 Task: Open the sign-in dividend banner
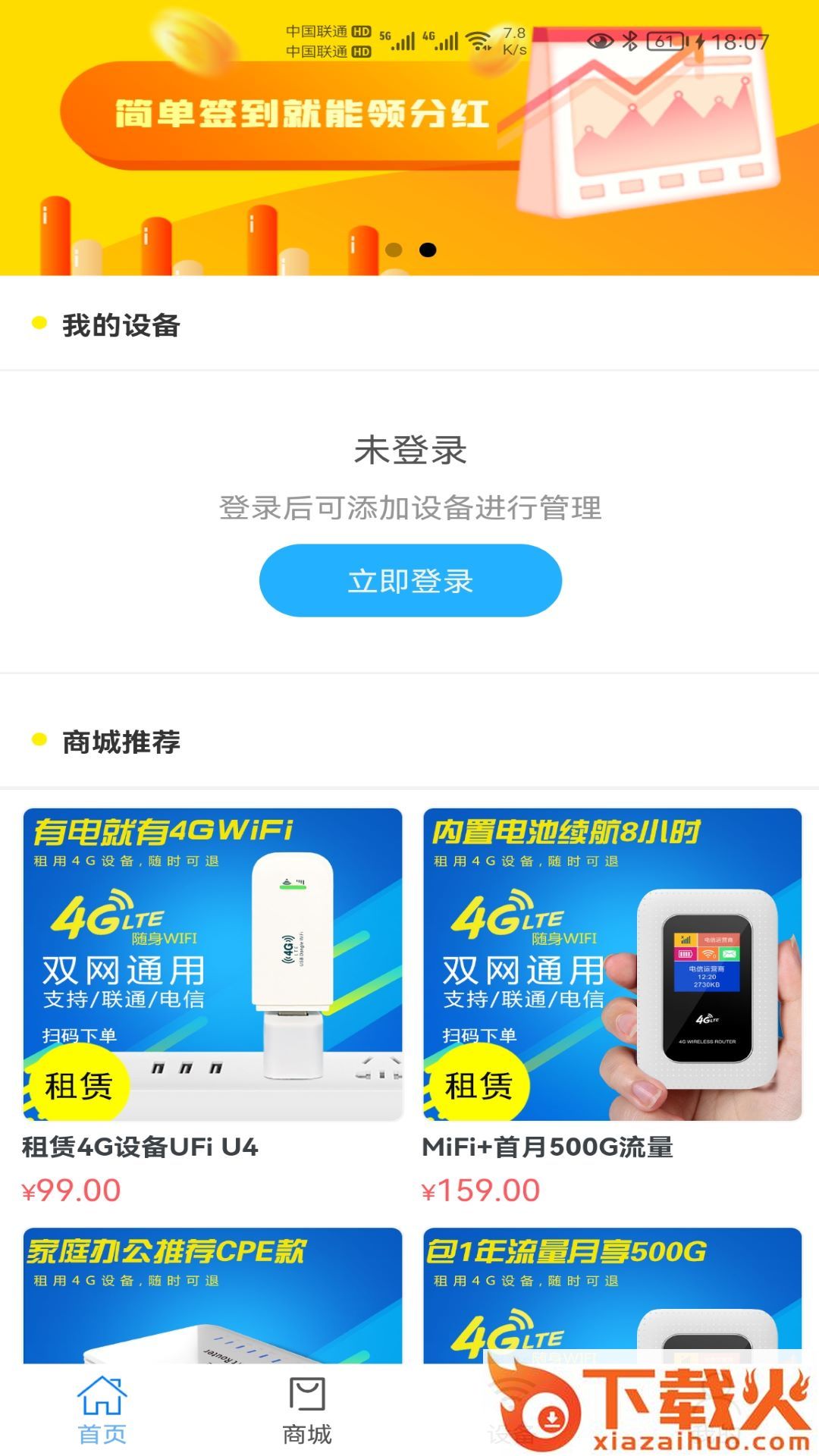click(409, 152)
